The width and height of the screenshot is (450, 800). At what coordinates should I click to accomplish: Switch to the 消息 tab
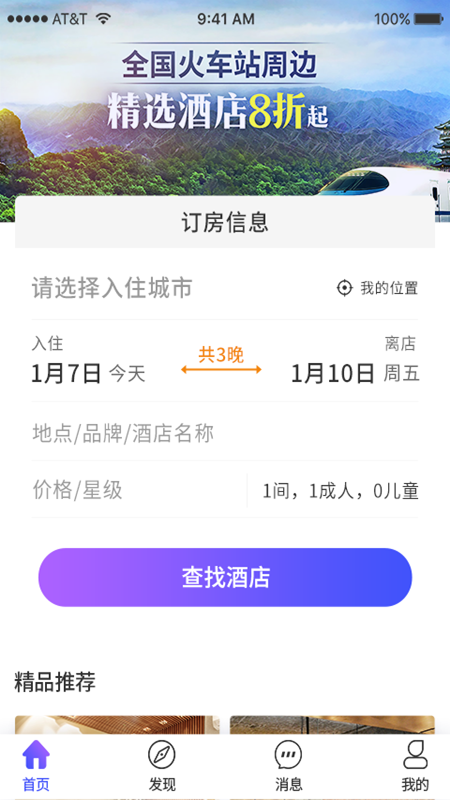(288, 767)
